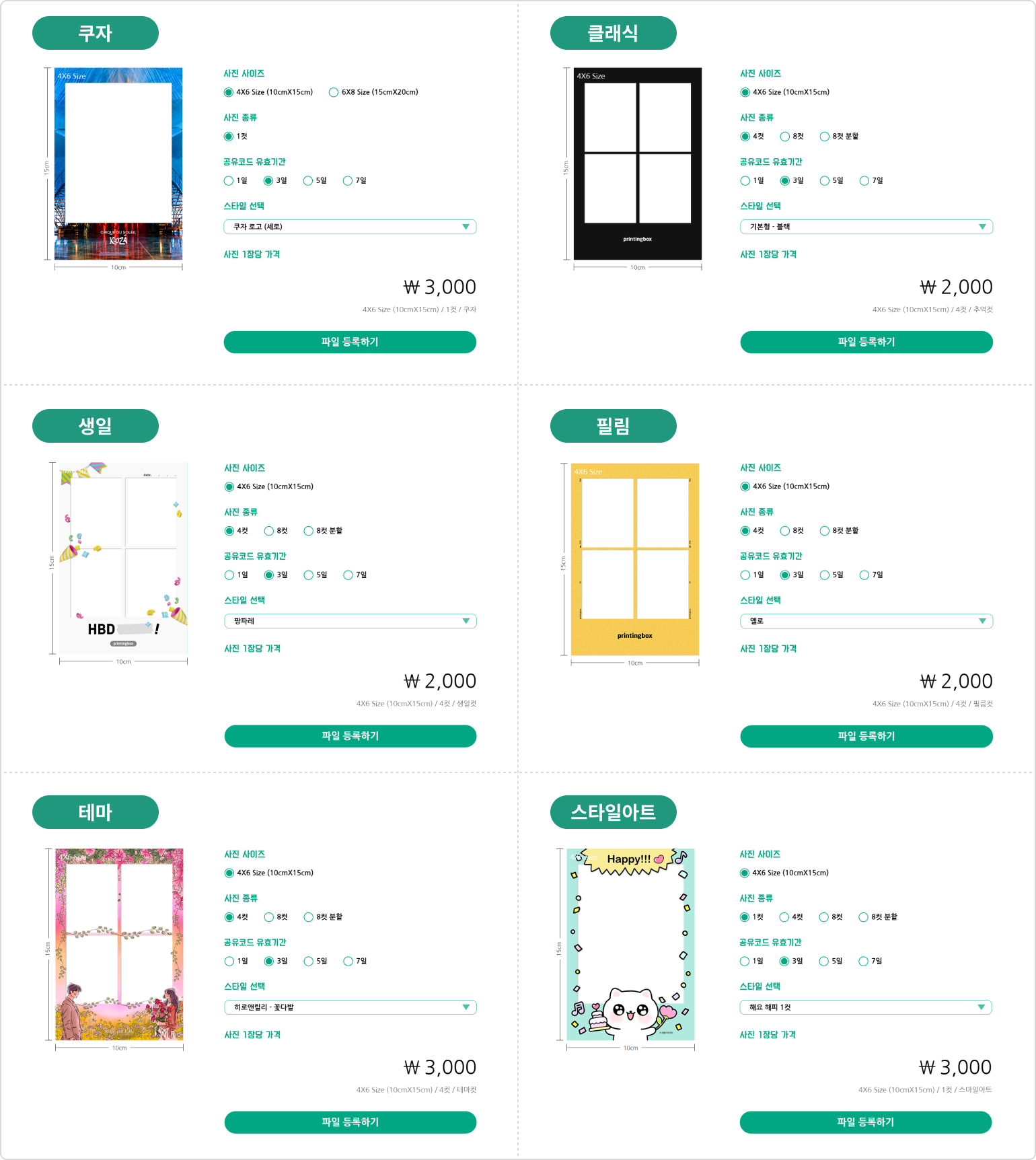The height and width of the screenshot is (1160, 1036).
Task: Register file for the 클래식 frame
Action: [866, 342]
